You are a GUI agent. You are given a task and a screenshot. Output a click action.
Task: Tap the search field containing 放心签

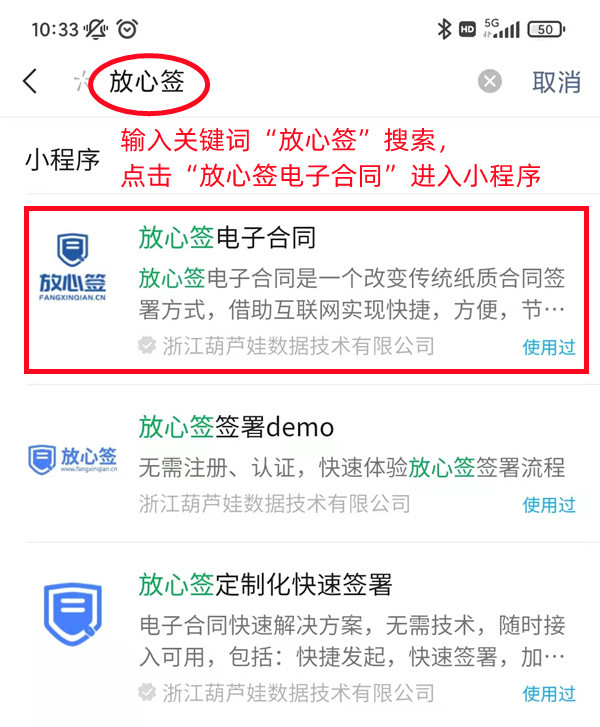pyautogui.click(x=280, y=82)
